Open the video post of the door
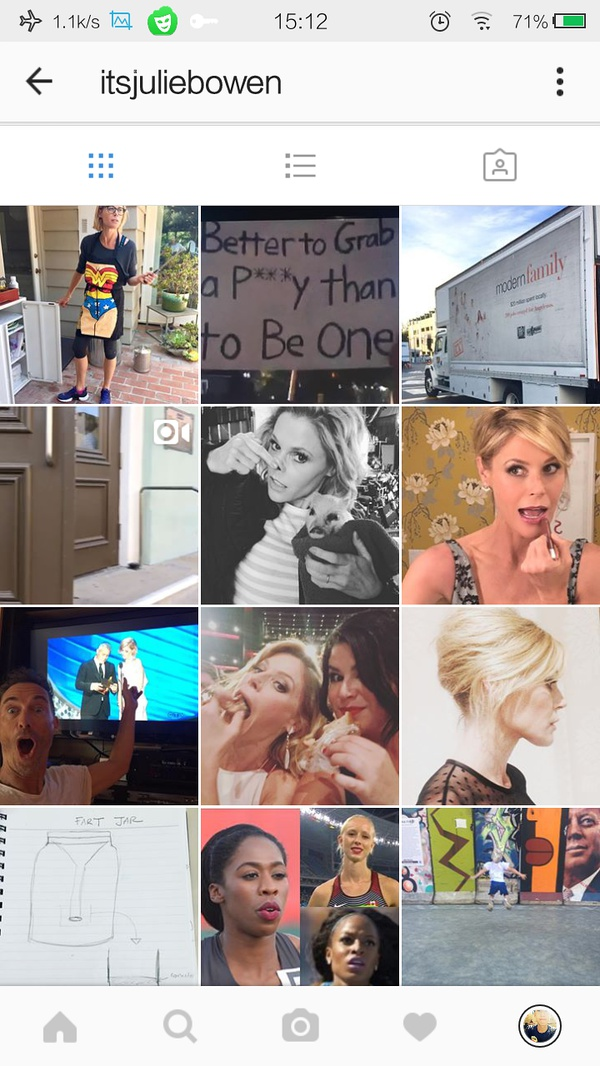Image resolution: width=600 pixels, height=1066 pixels. point(99,505)
